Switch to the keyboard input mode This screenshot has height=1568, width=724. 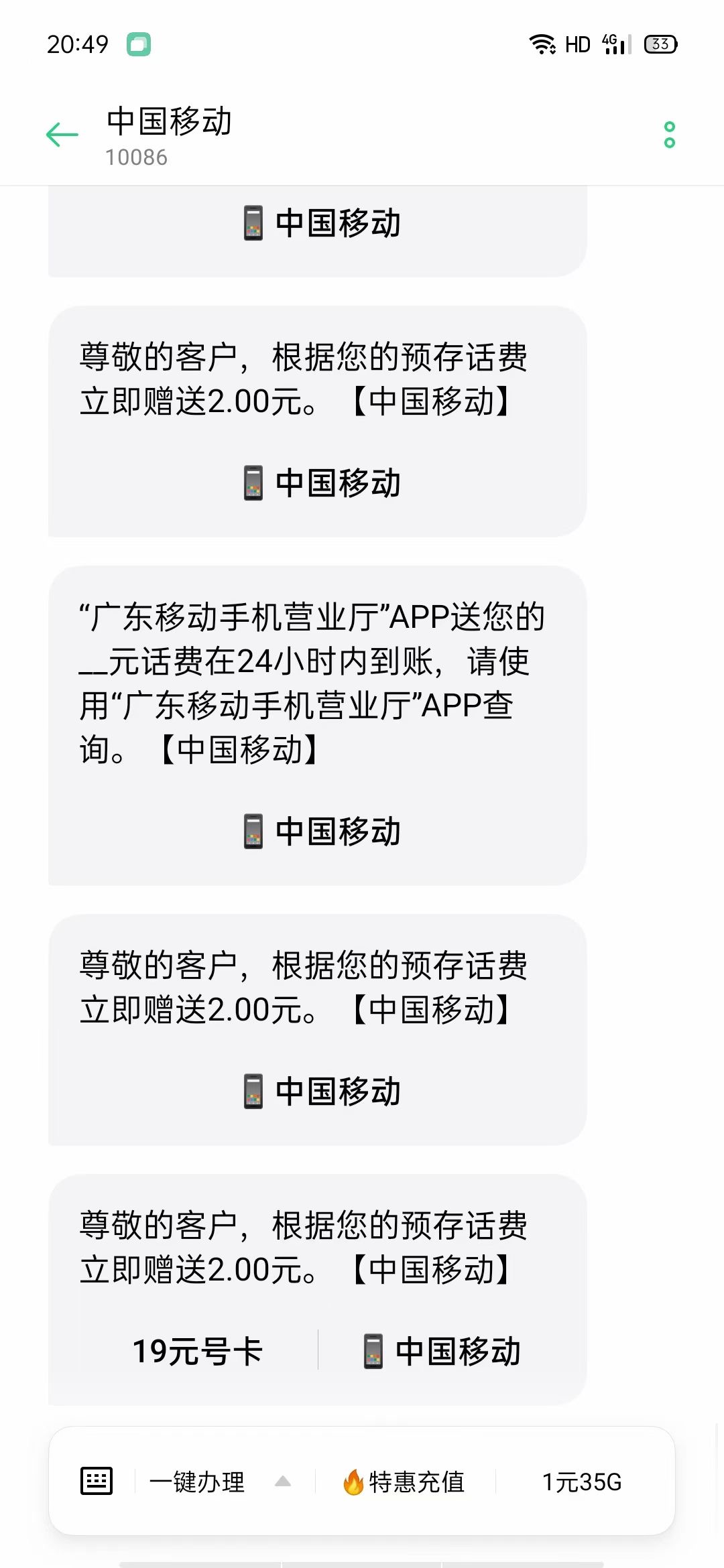[x=97, y=1481]
